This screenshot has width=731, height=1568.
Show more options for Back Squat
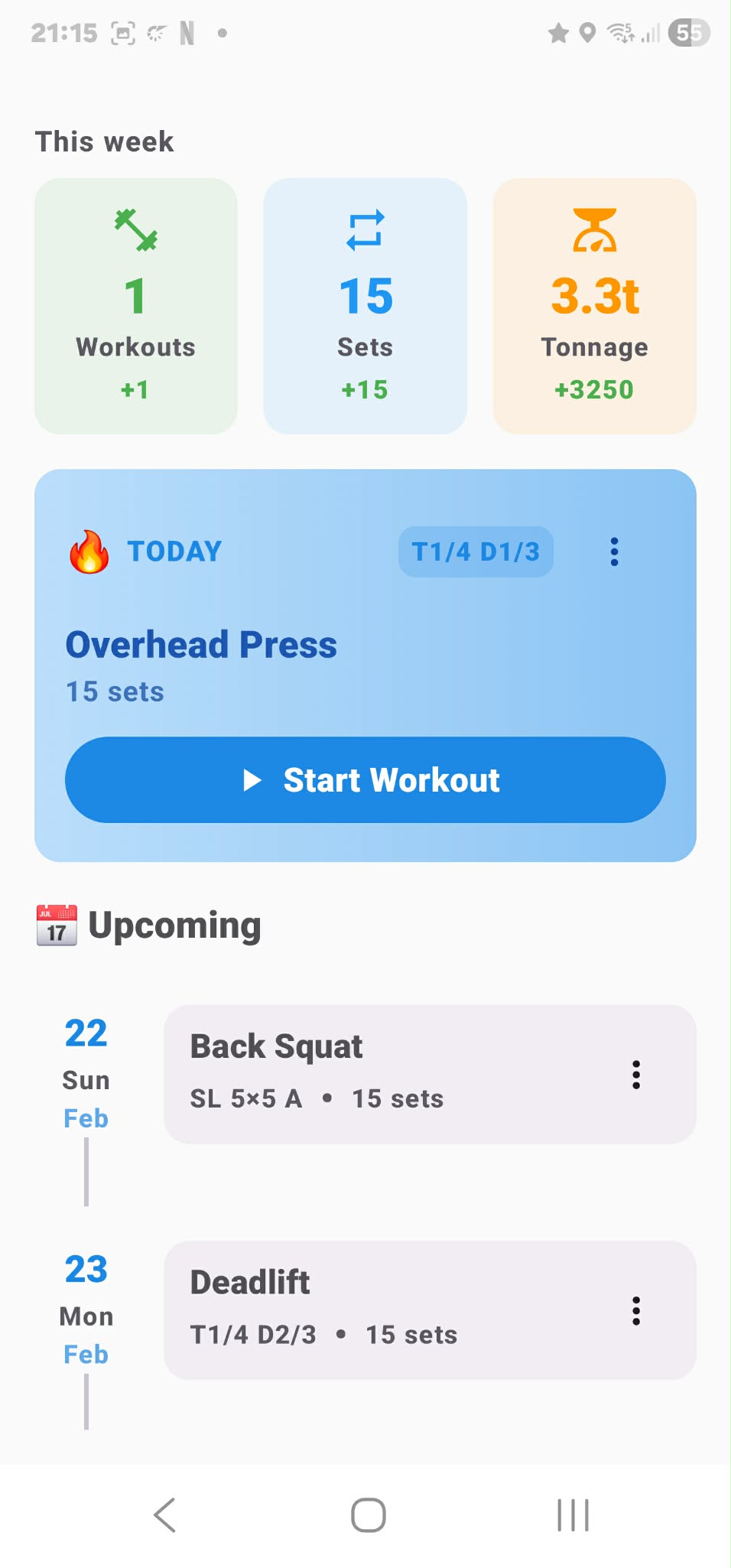coord(635,1075)
